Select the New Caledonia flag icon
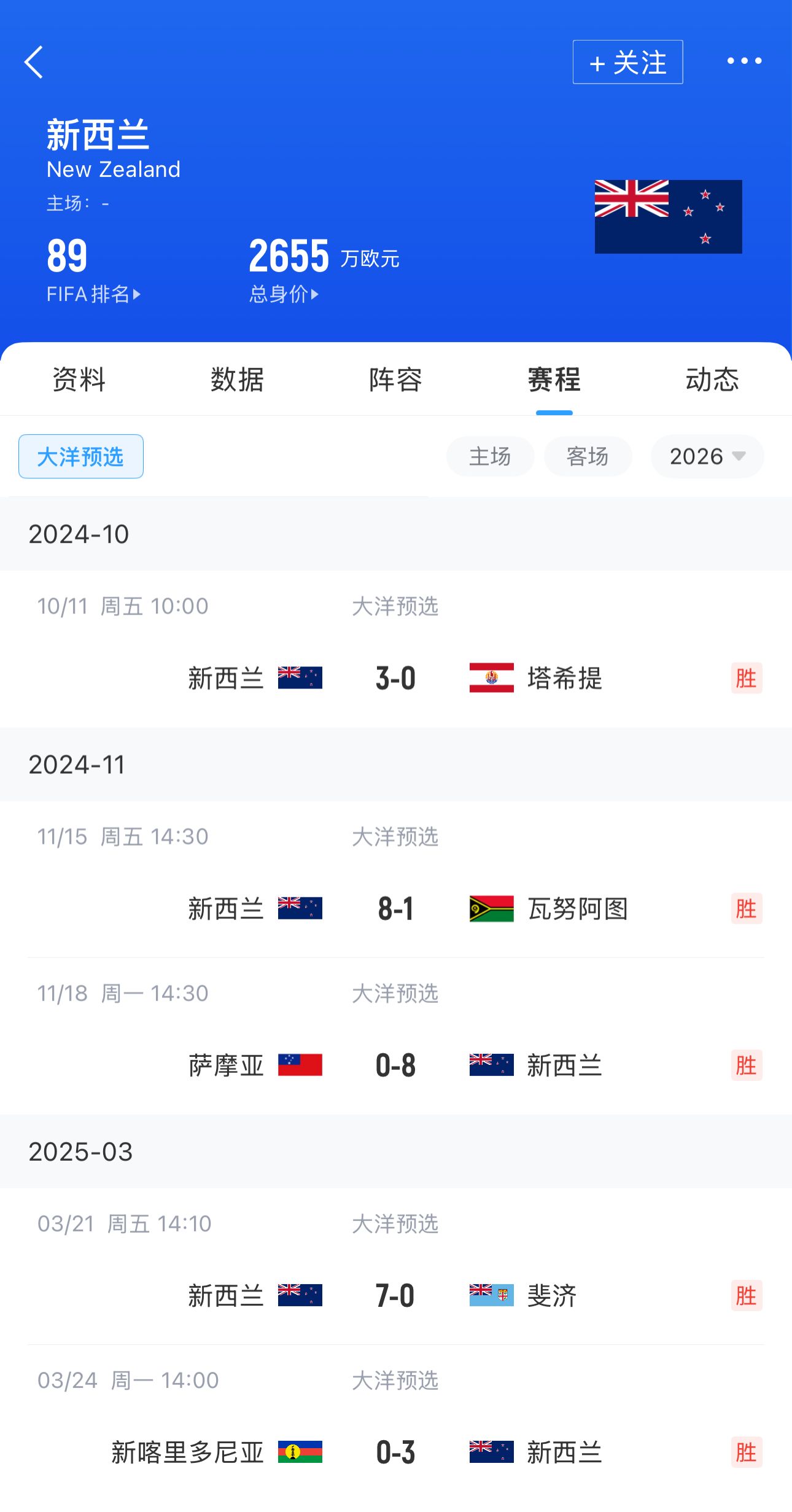 tap(300, 1452)
